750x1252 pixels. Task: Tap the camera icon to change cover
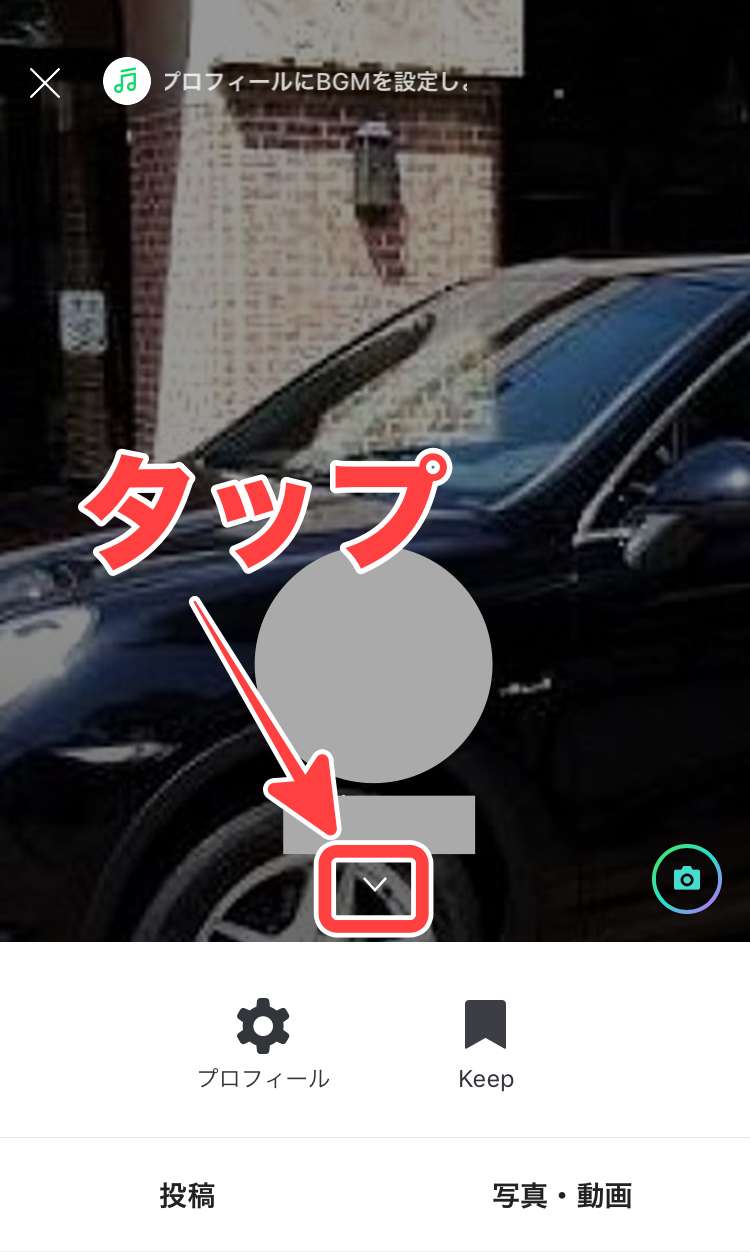click(x=687, y=879)
